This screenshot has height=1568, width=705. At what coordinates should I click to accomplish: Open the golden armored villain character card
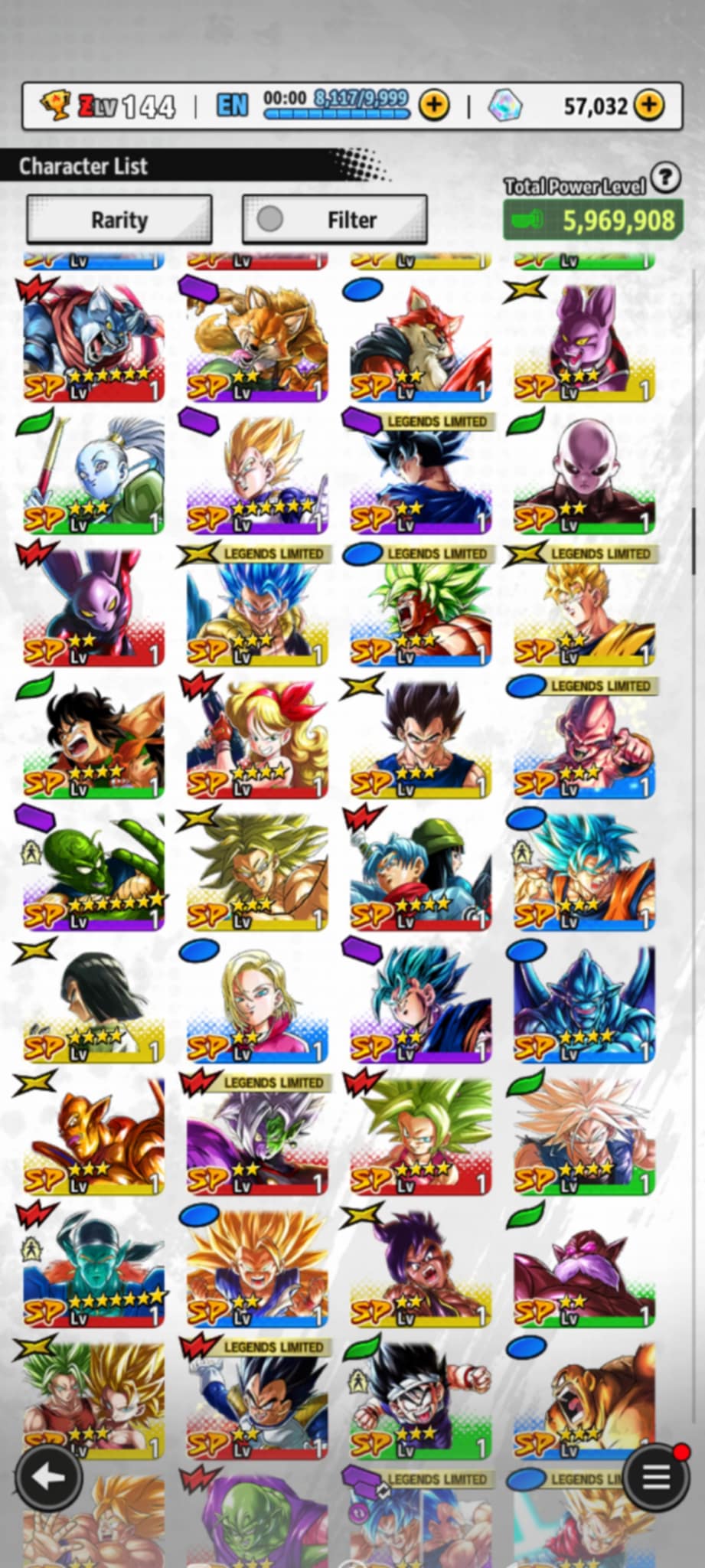tap(93, 1134)
